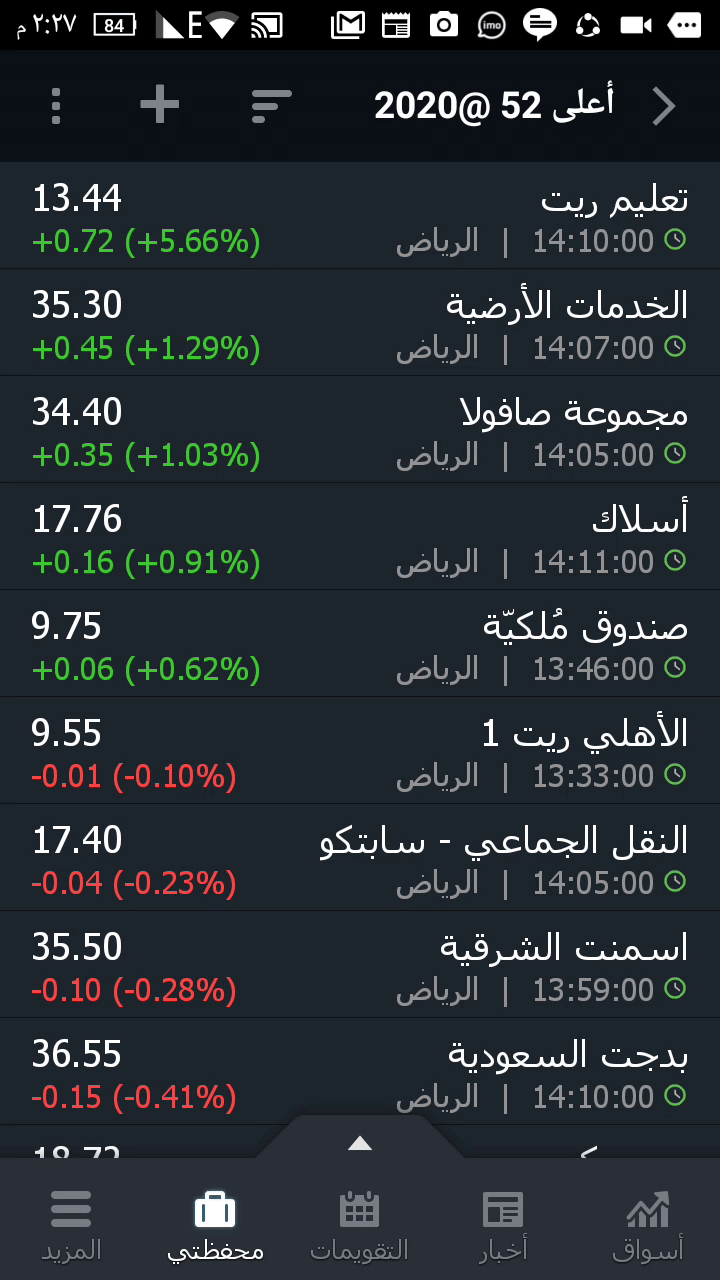Select the أسلاك stock row
The width and height of the screenshot is (720, 1280).
coord(360,537)
